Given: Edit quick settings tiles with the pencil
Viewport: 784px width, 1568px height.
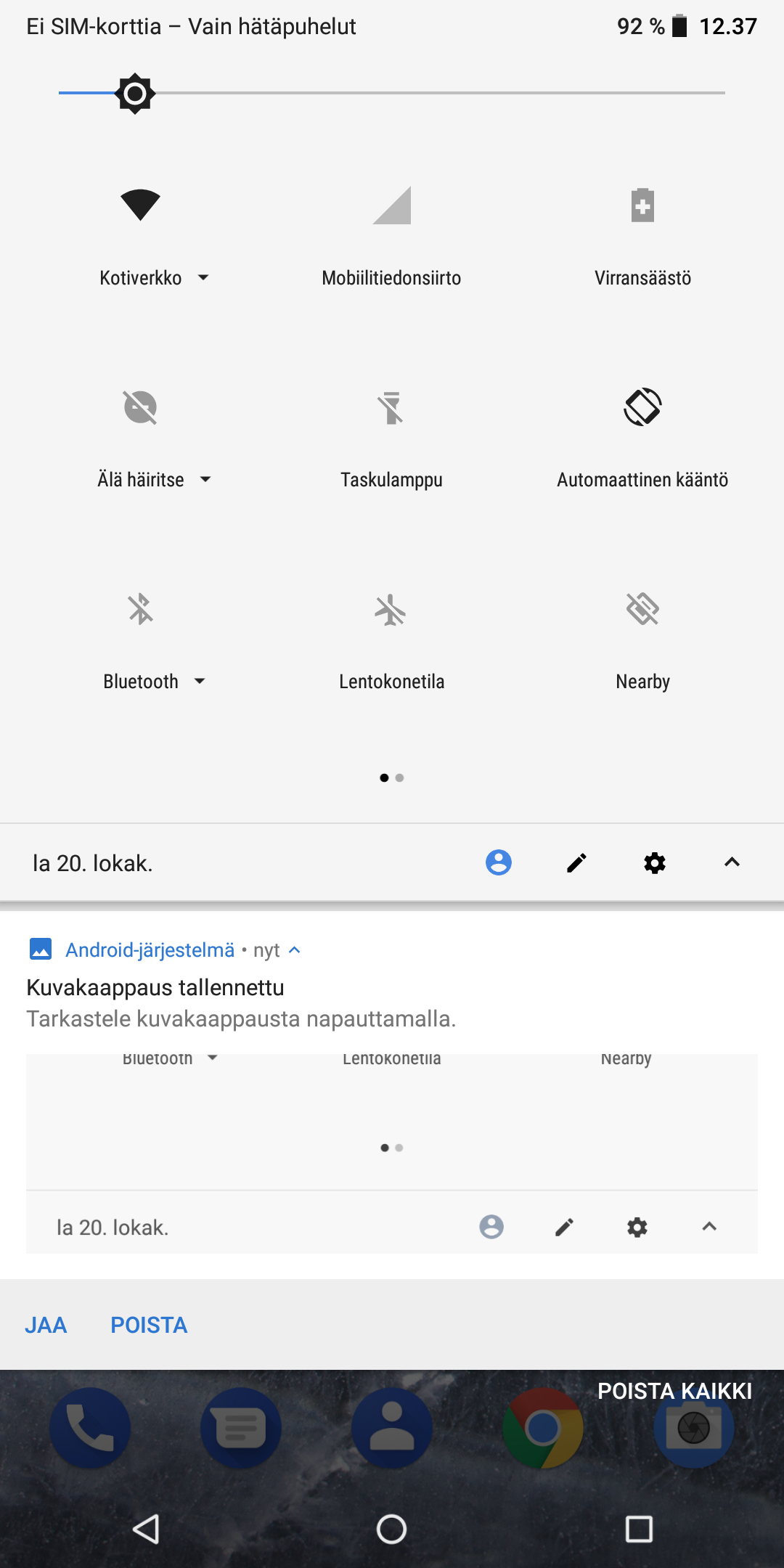Looking at the screenshot, I should 576,862.
